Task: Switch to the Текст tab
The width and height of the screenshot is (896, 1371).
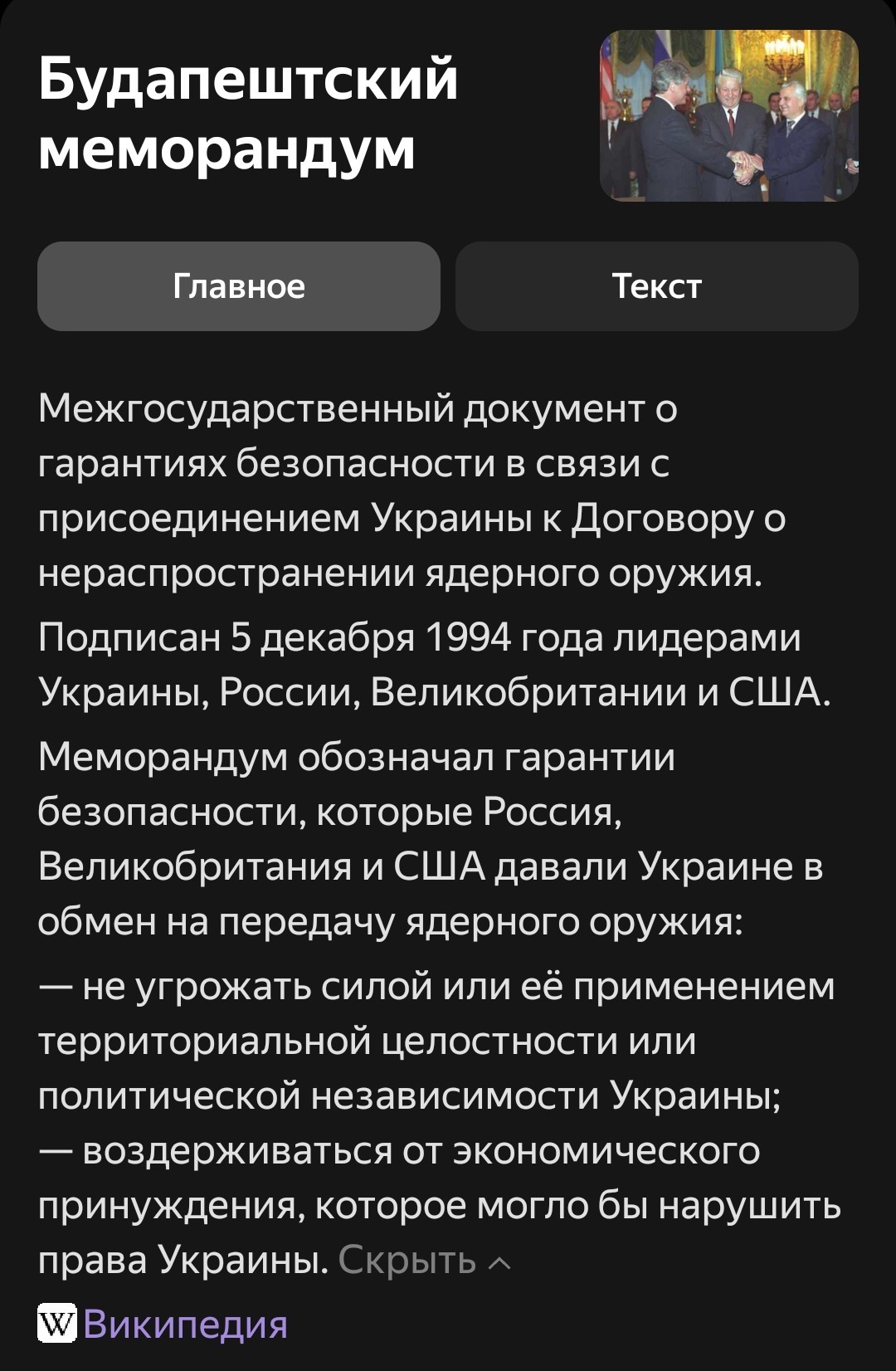Action: point(657,286)
